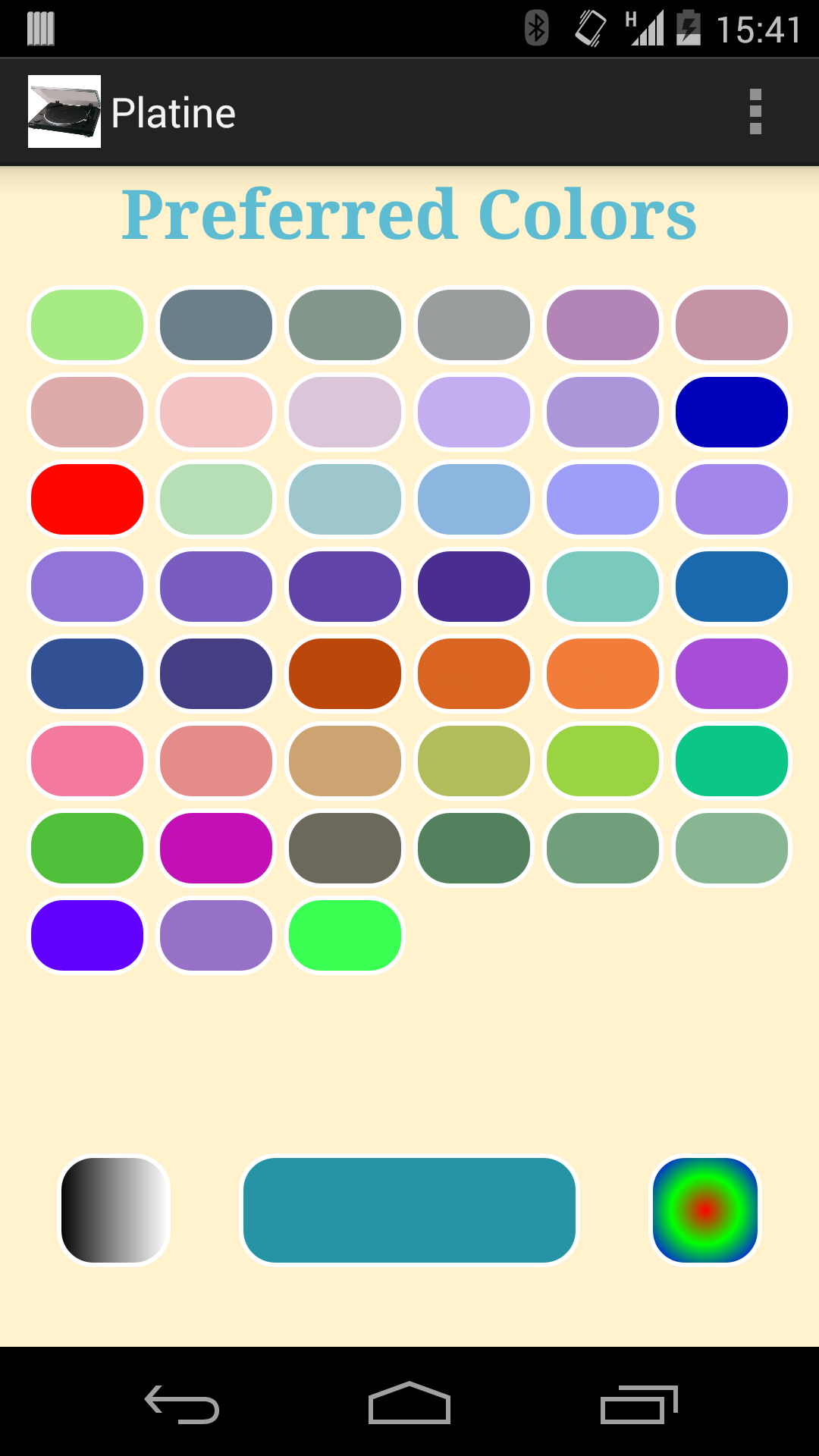
Task: Open the rainbow radial color picker
Action: click(x=705, y=1210)
